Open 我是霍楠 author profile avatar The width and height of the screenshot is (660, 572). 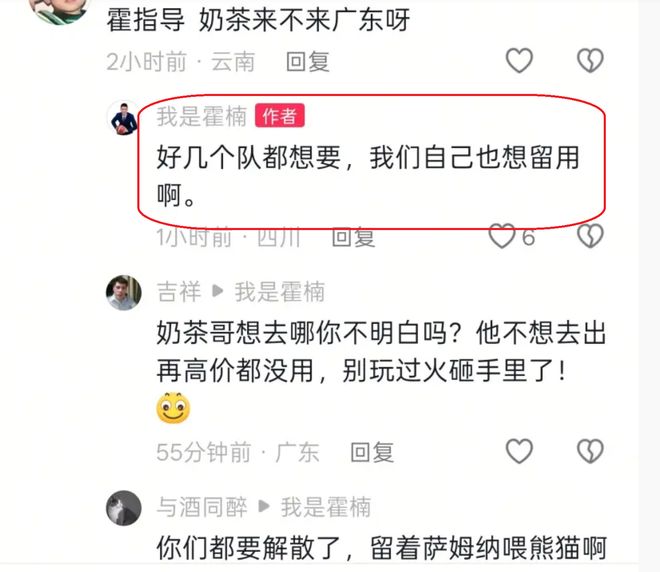[126, 120]
